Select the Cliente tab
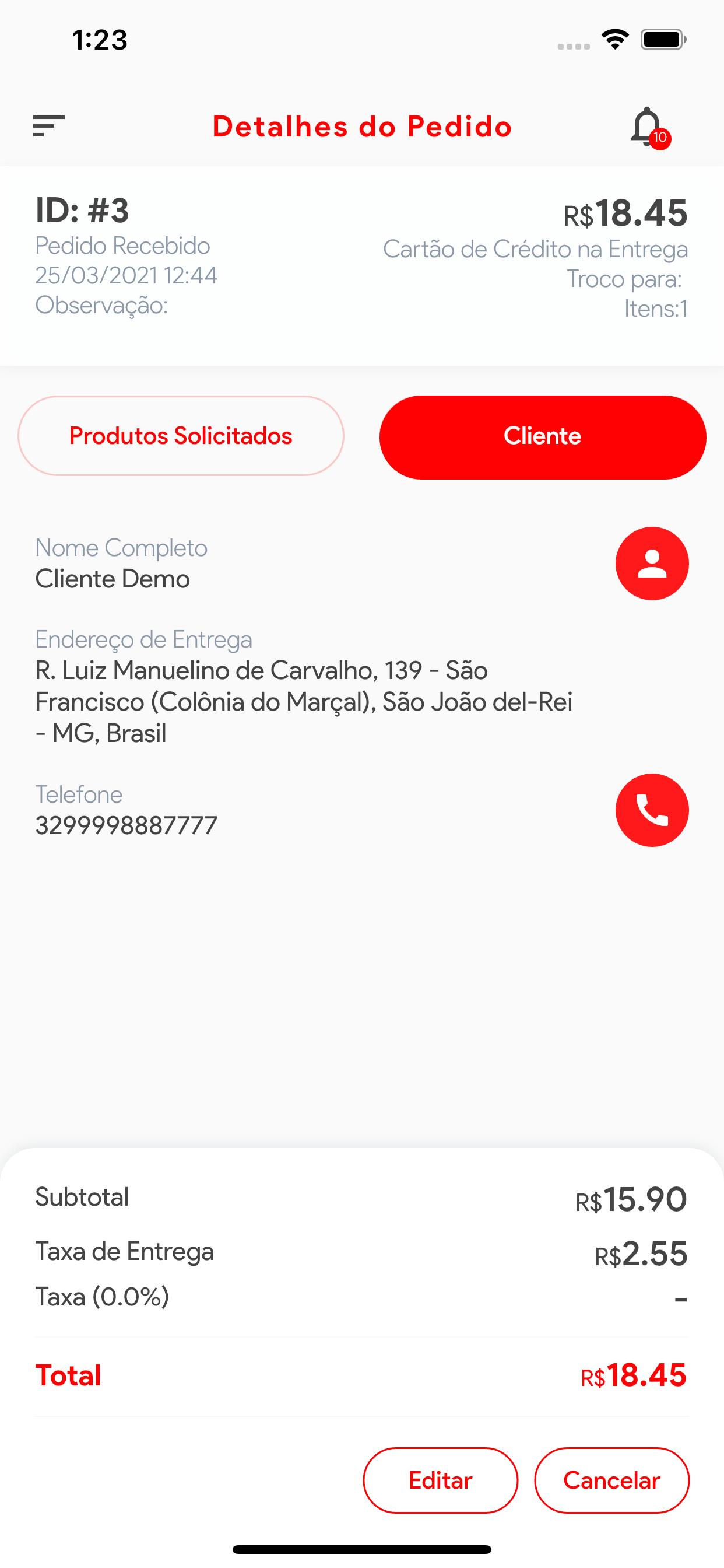The image size is (724, 1568). pyautogui.click(x=543, y=437)
